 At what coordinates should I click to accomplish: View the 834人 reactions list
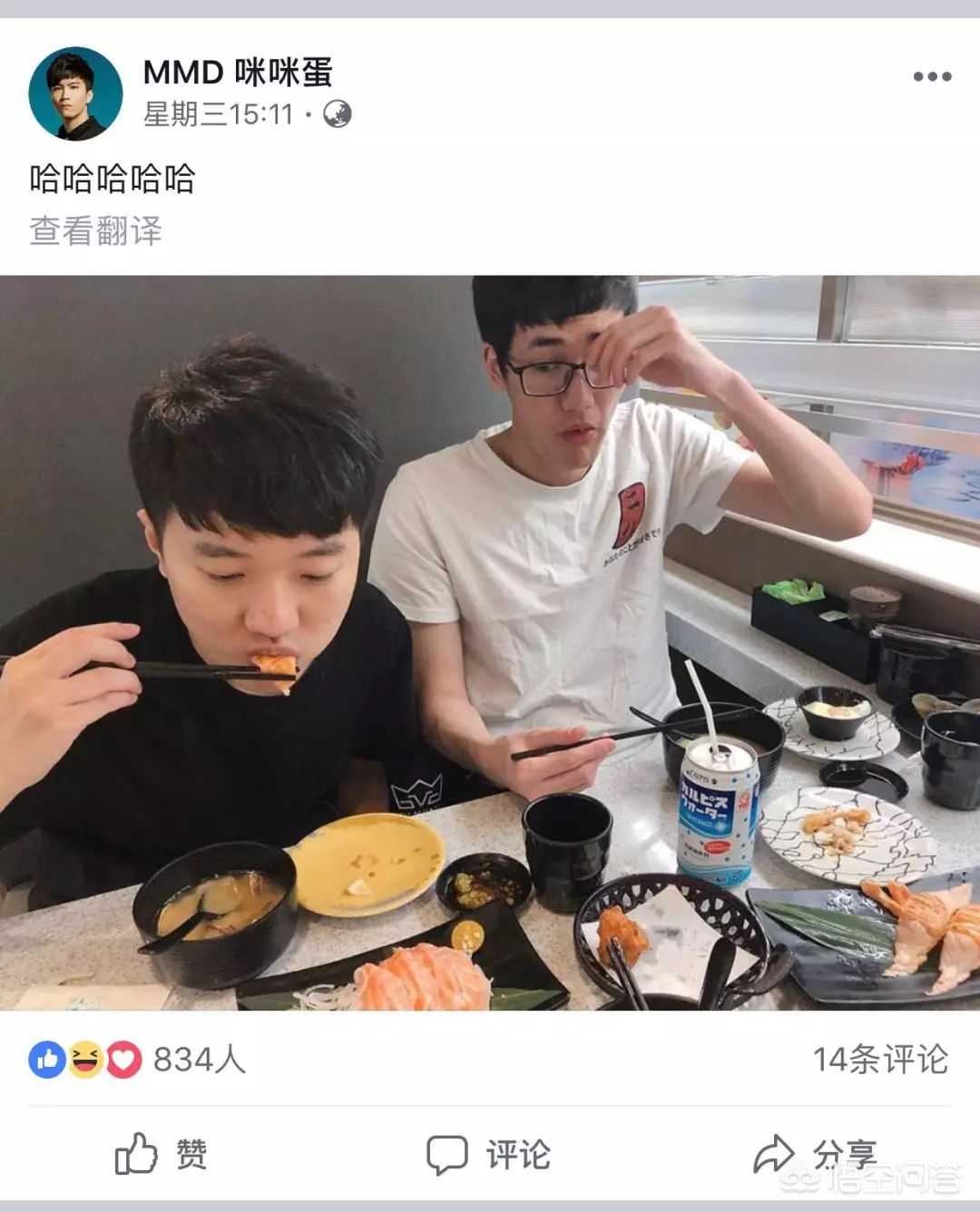point(136,1059)
